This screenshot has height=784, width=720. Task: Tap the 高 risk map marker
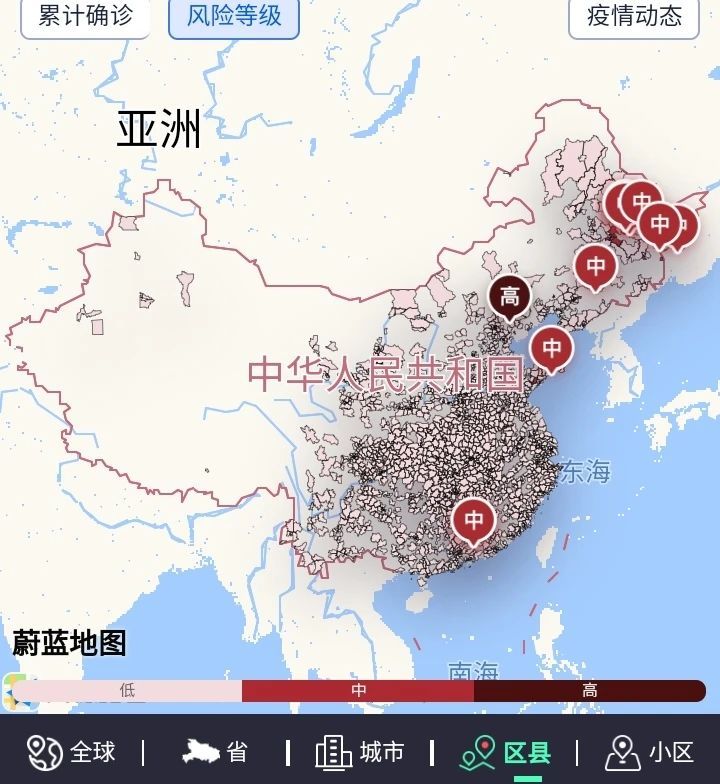[x=509, y=296]
